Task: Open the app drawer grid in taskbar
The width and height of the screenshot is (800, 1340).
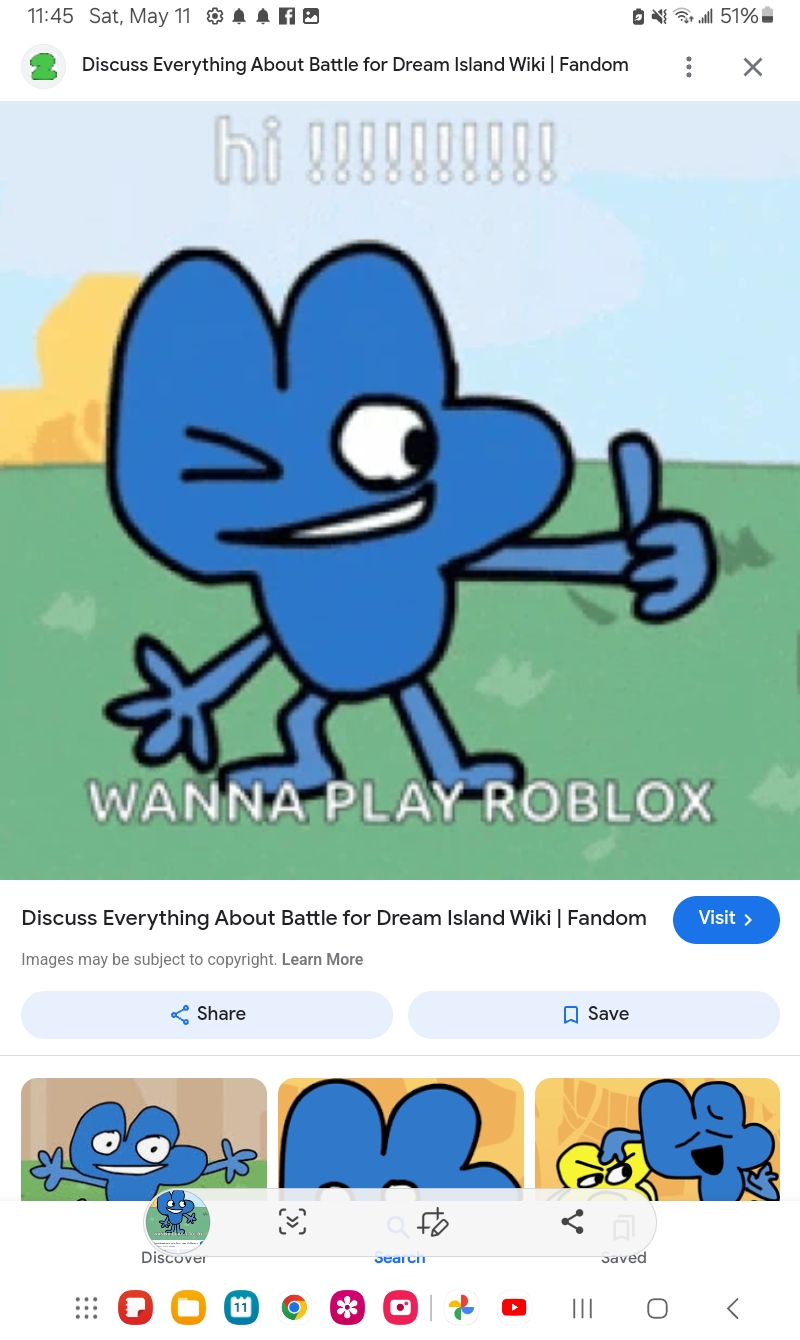Action: [87, 1307]
